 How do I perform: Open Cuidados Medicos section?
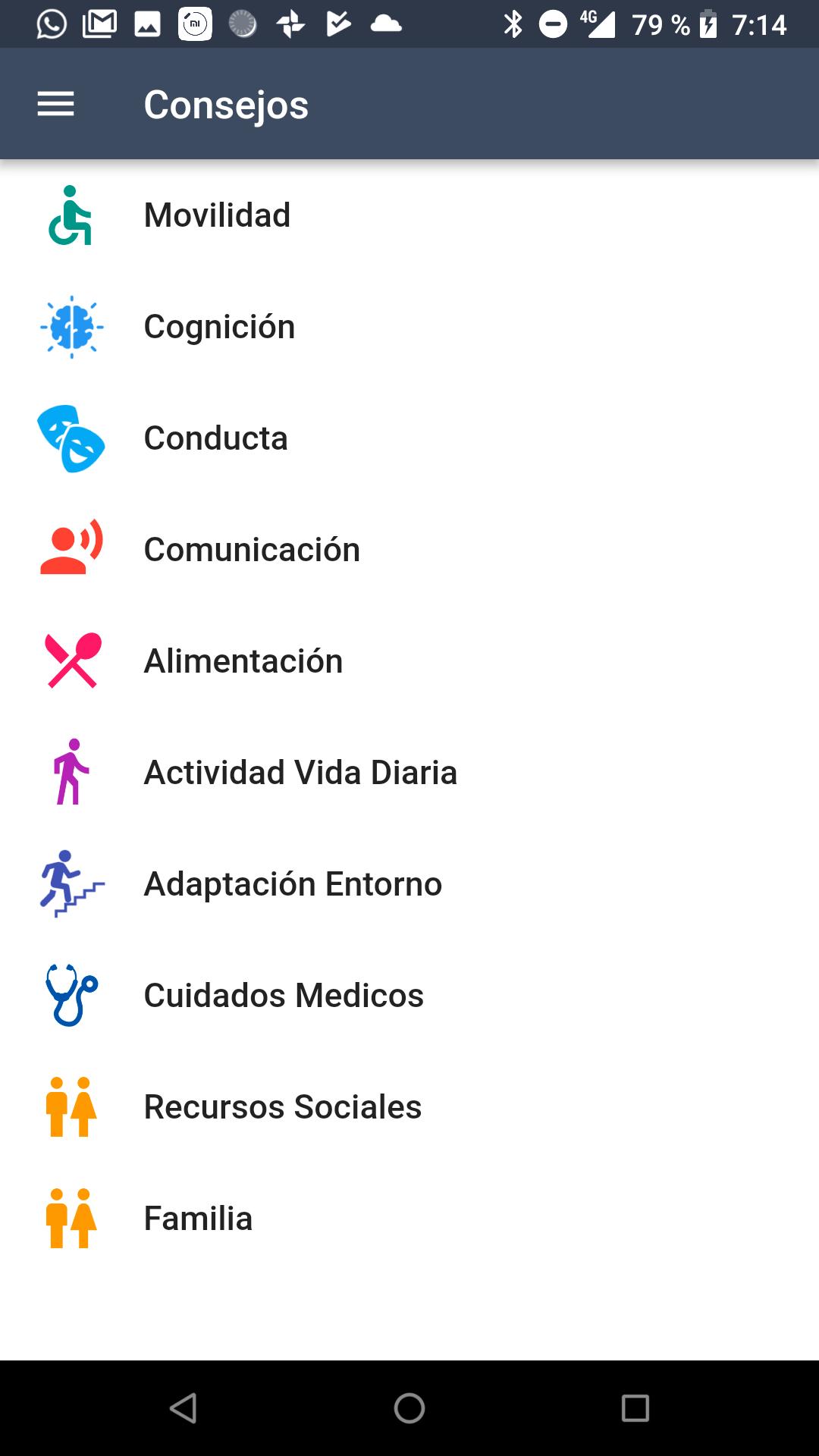click(x=409, y=996)
